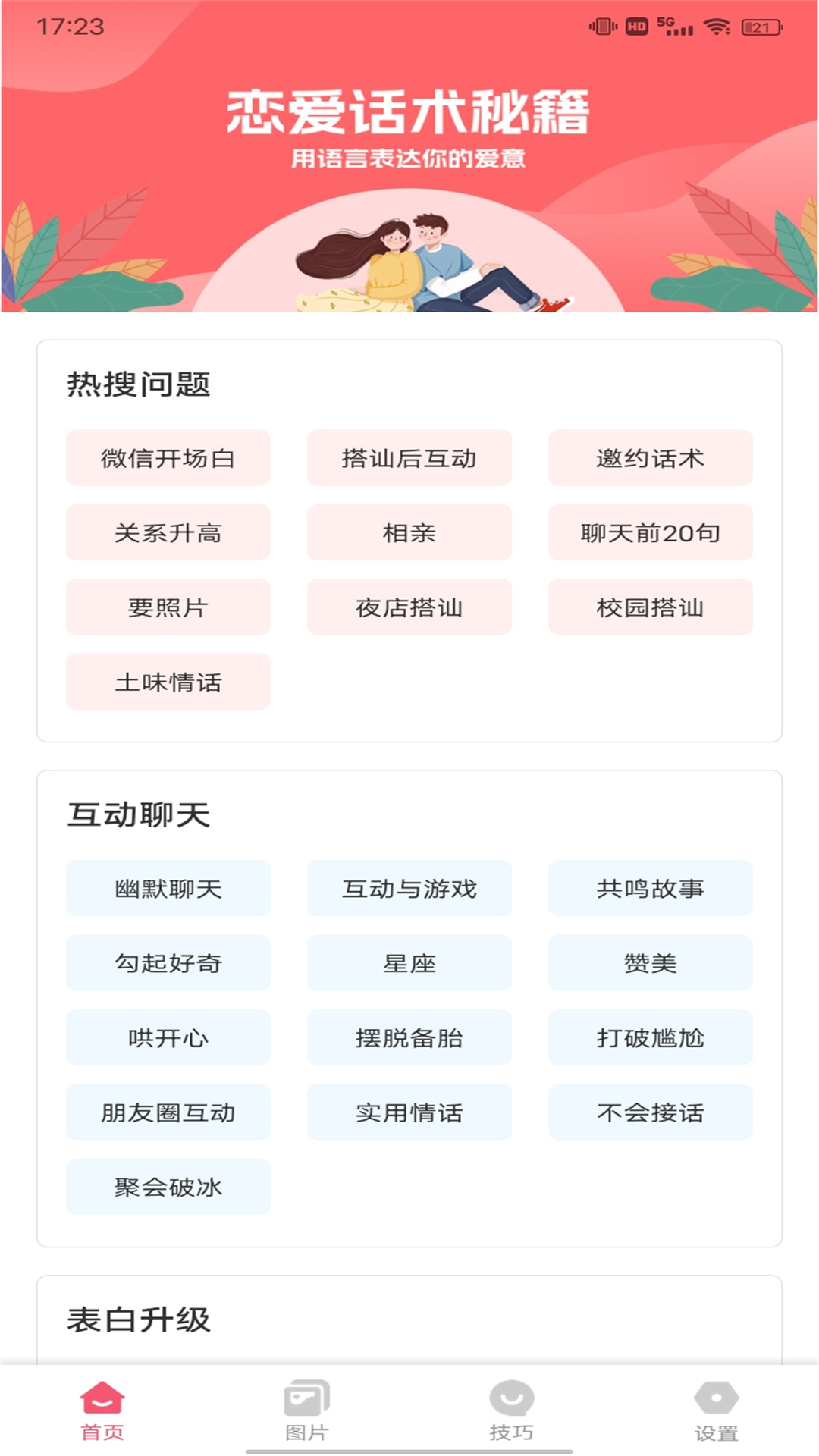
Task: Select 土味情话 under hot searches
Action: [168, 682]
